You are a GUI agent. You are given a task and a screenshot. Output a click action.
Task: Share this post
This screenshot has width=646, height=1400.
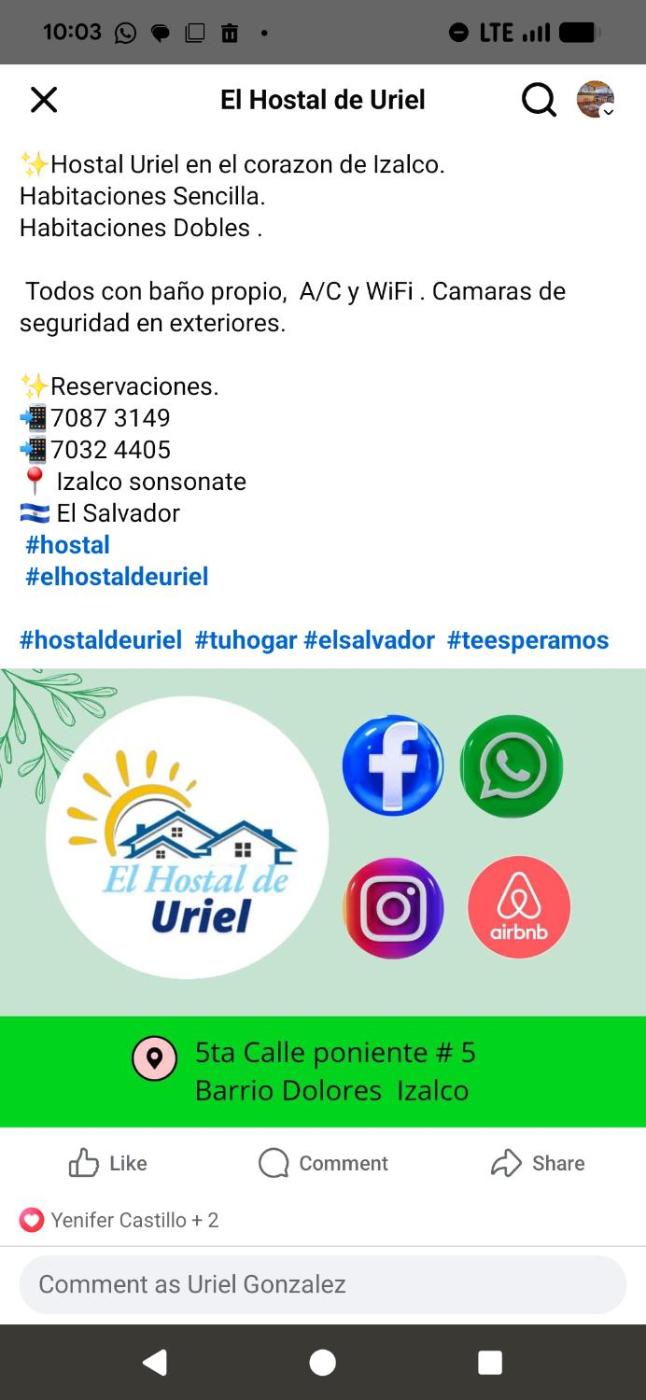tap(538, 1163)
